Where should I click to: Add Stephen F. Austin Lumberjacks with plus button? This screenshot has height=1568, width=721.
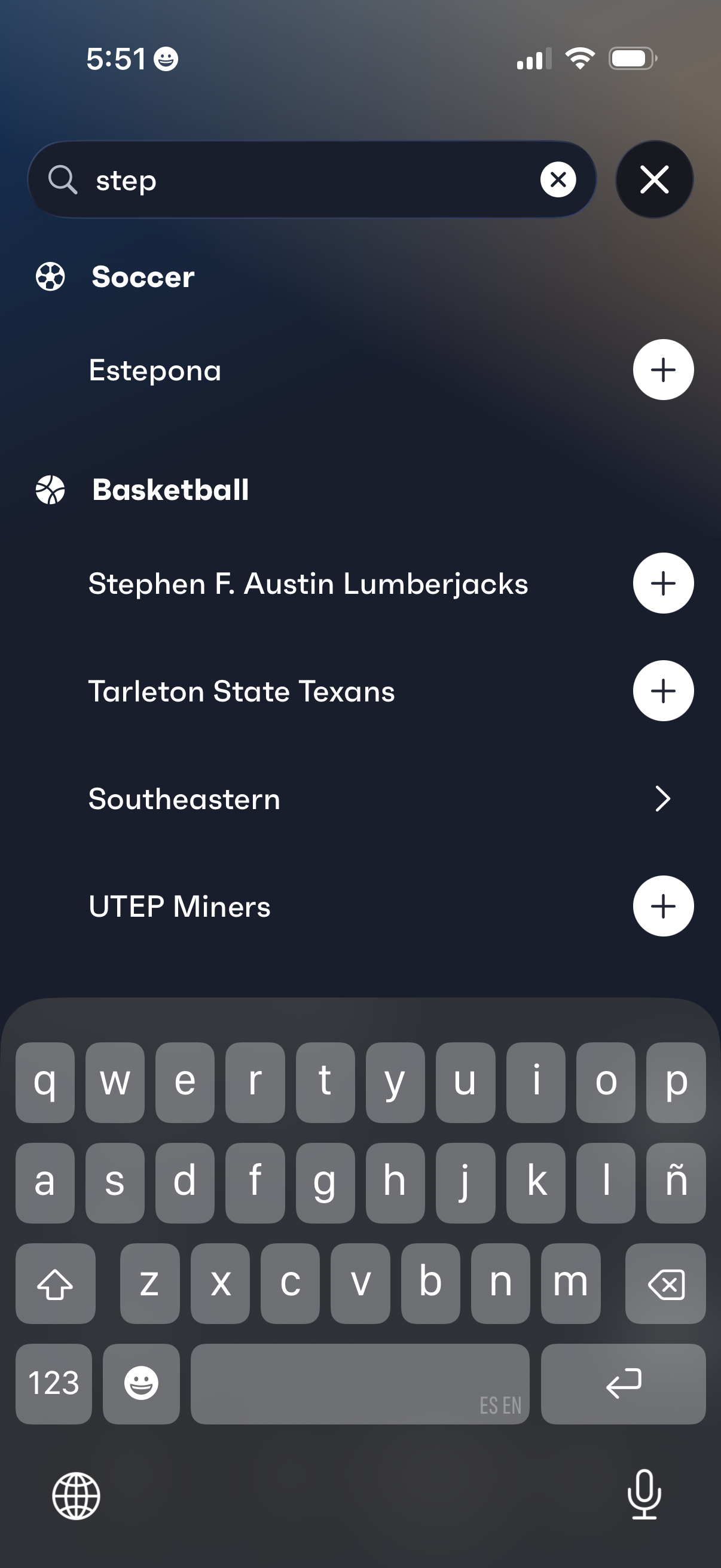[662, 582]
